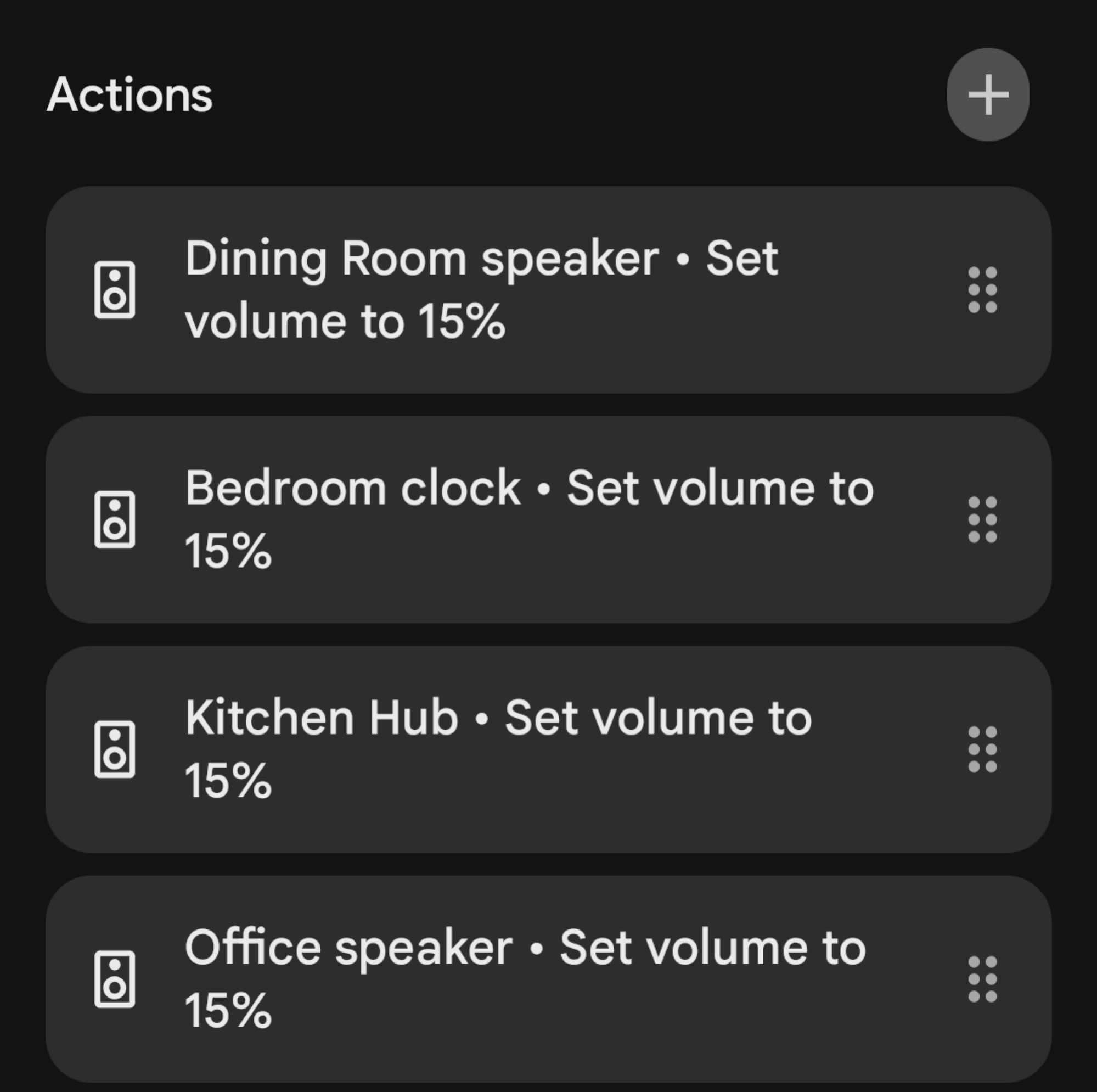Screen dimensions: 1097x1092
Task: Add a new action with the plus button
Action: (987, 94)
